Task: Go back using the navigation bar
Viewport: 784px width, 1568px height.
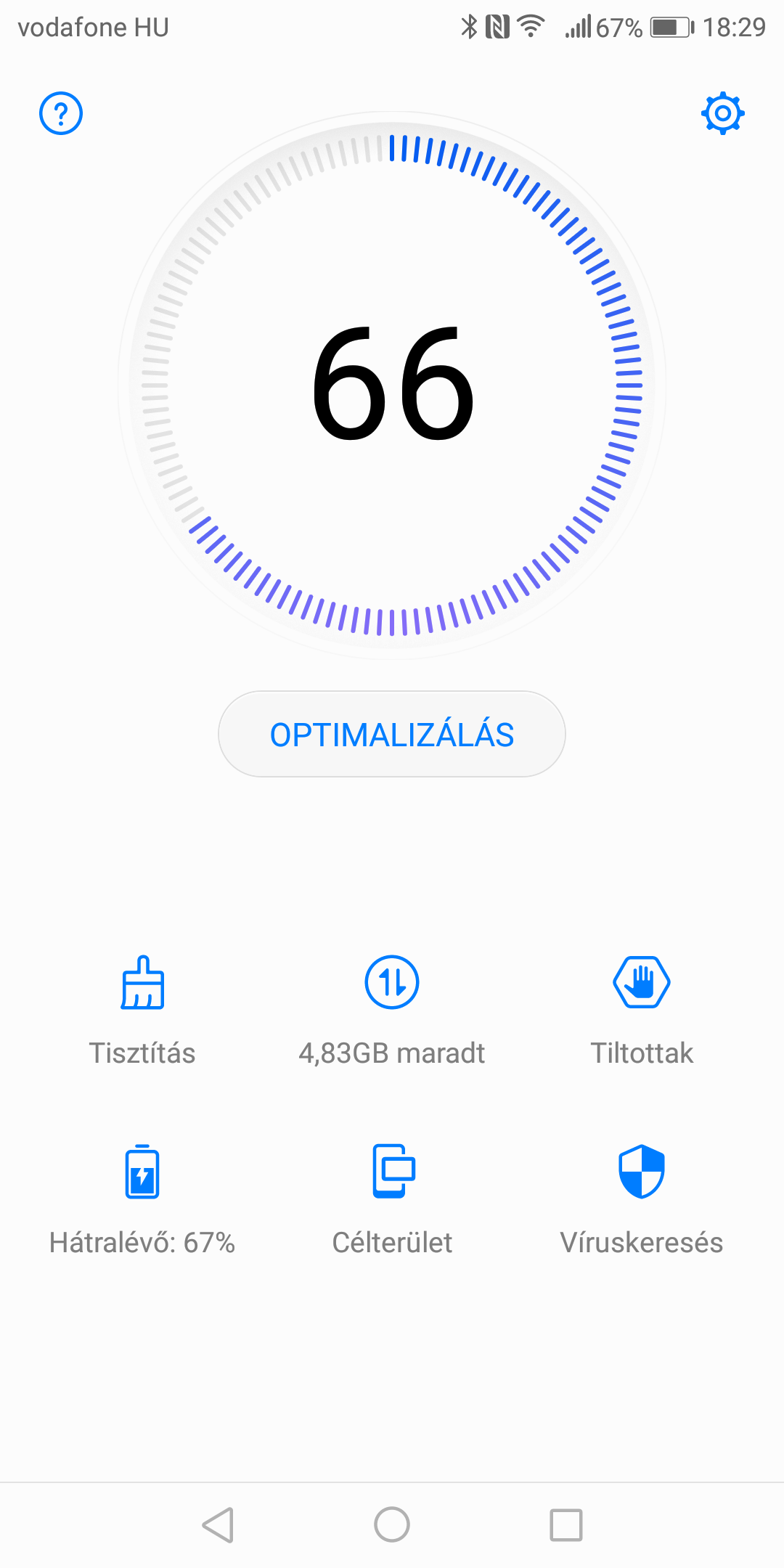Action: pos(218,1524)
